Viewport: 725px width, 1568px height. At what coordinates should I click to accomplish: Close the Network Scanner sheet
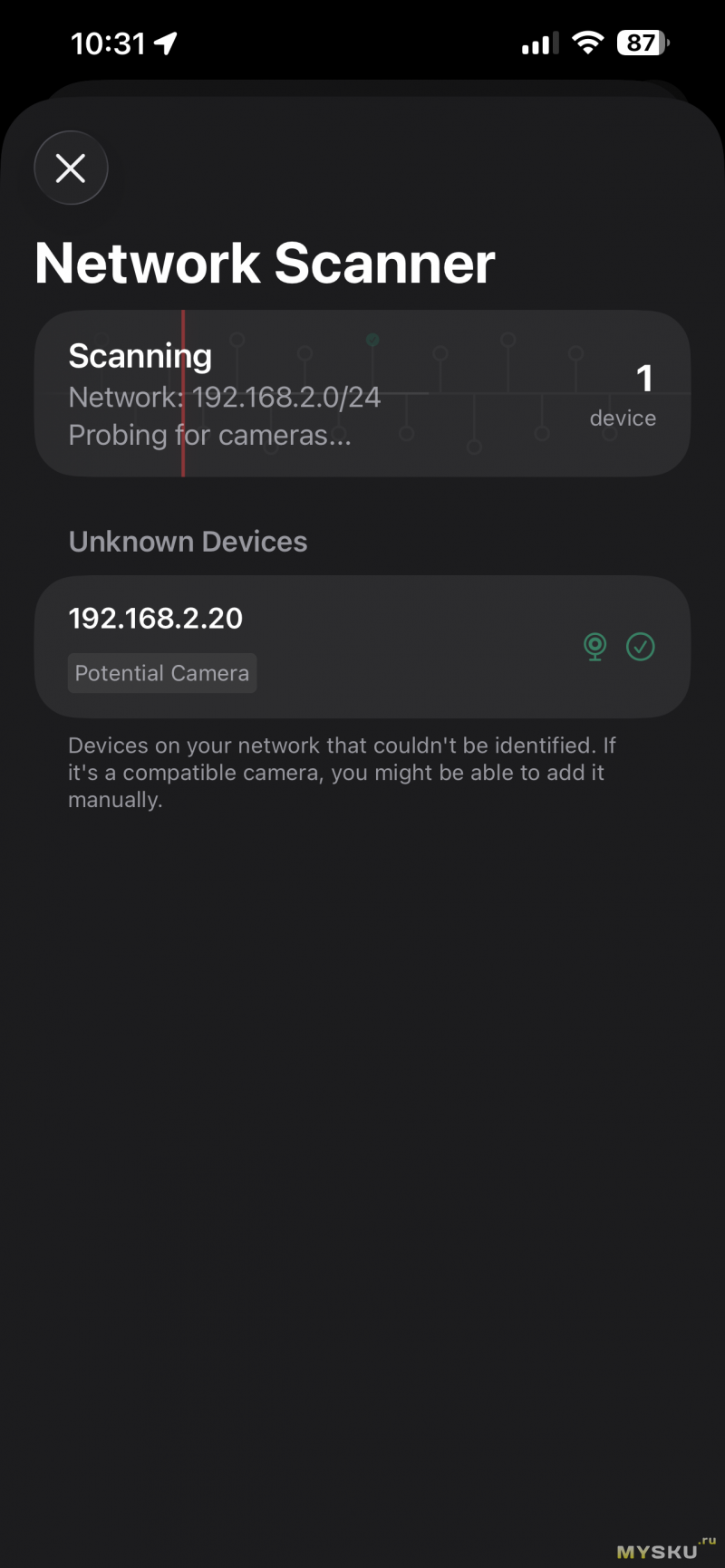click(x=71, y=168)
